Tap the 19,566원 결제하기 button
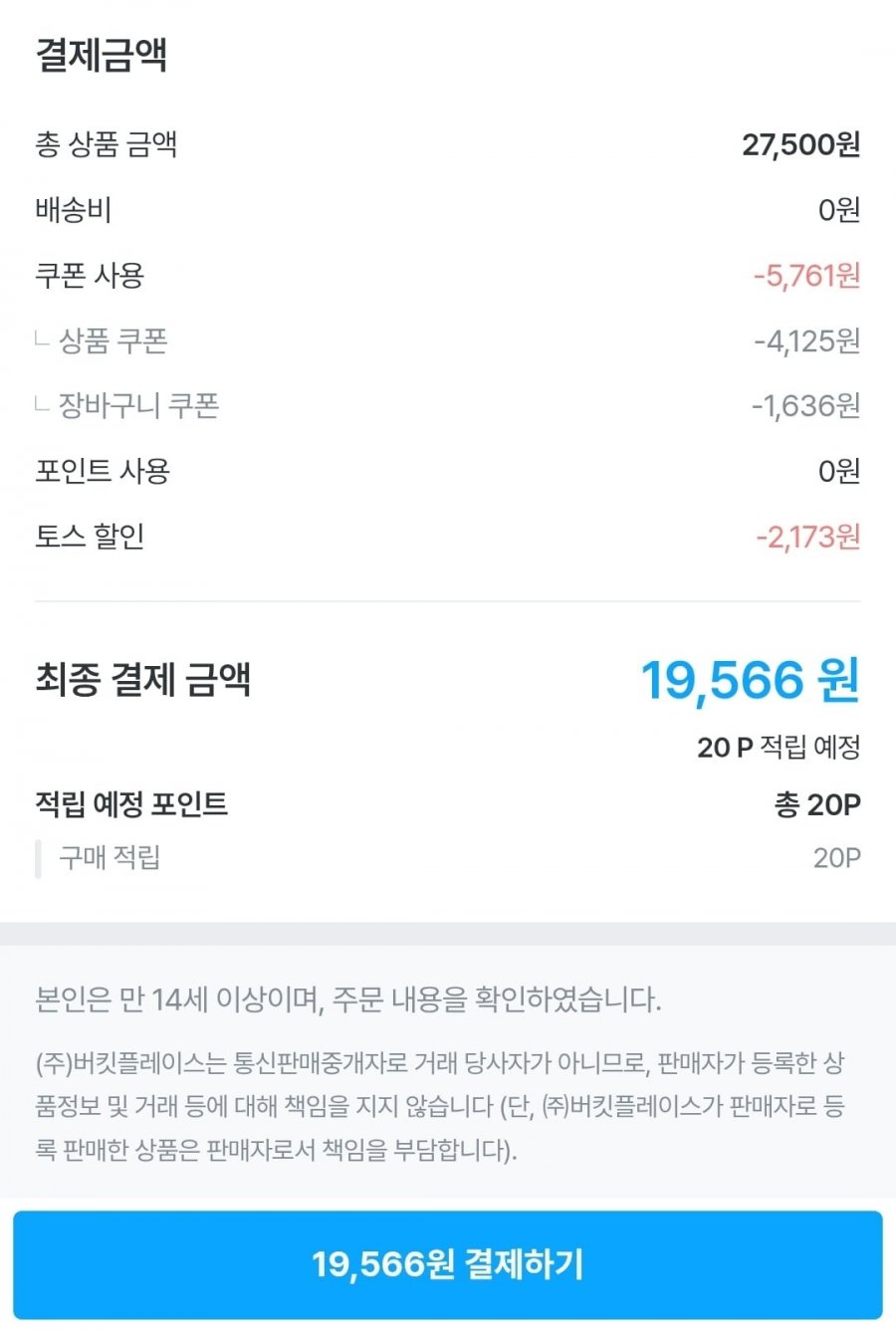896x1332 pixels. (447, 1264)
